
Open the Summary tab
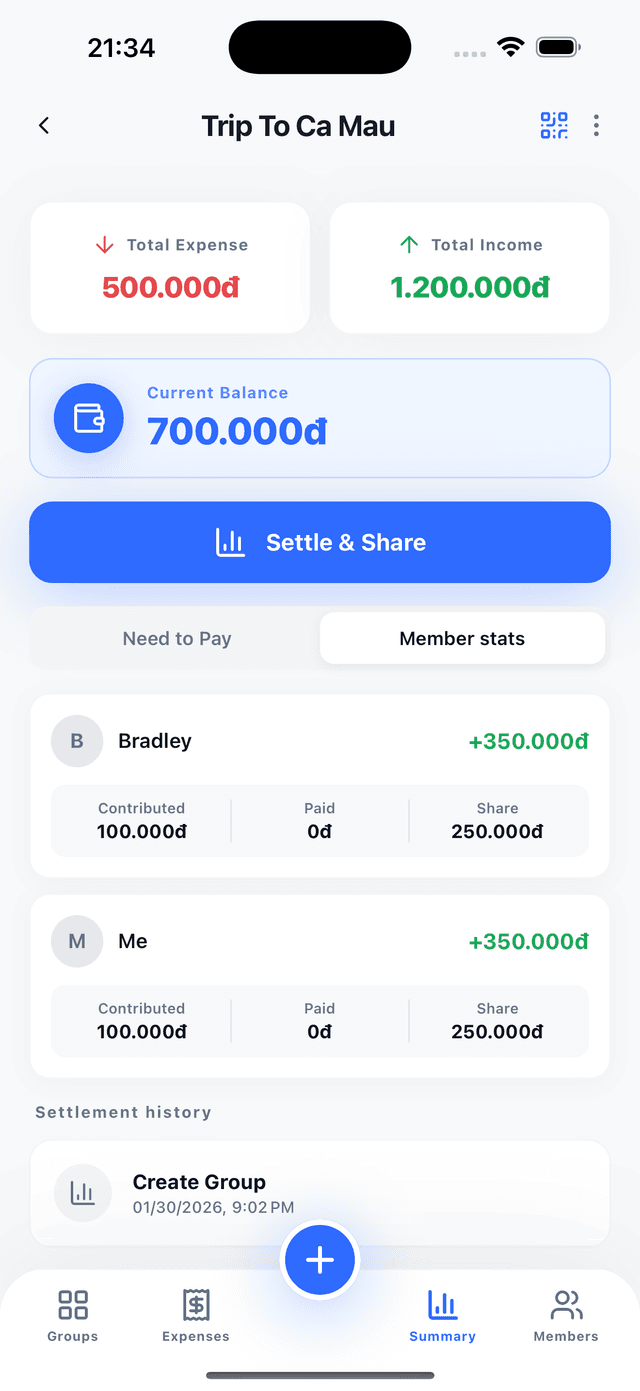click(442, 1315)
